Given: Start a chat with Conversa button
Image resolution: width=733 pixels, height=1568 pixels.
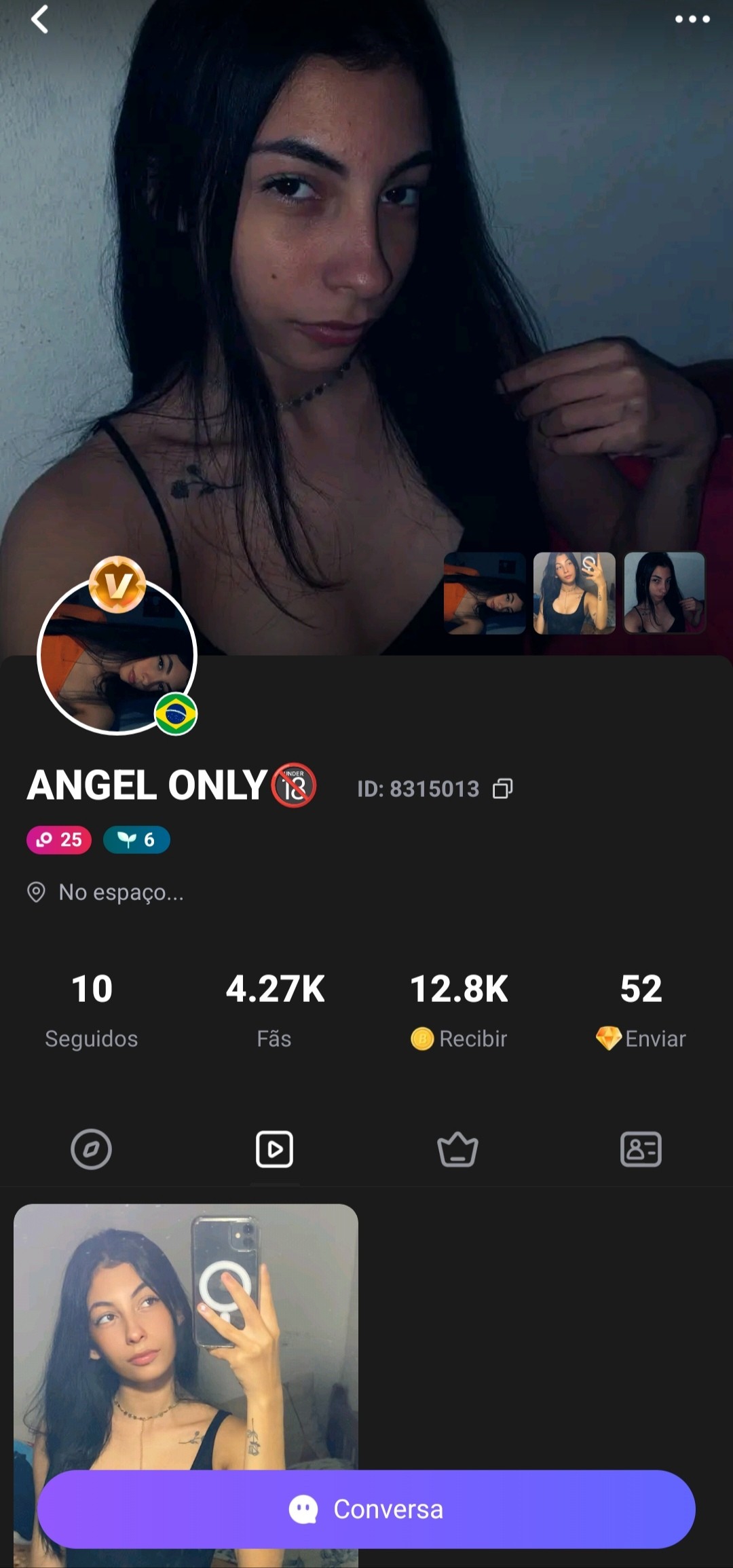Looking at the screenshot, I should click(366, 1509).
